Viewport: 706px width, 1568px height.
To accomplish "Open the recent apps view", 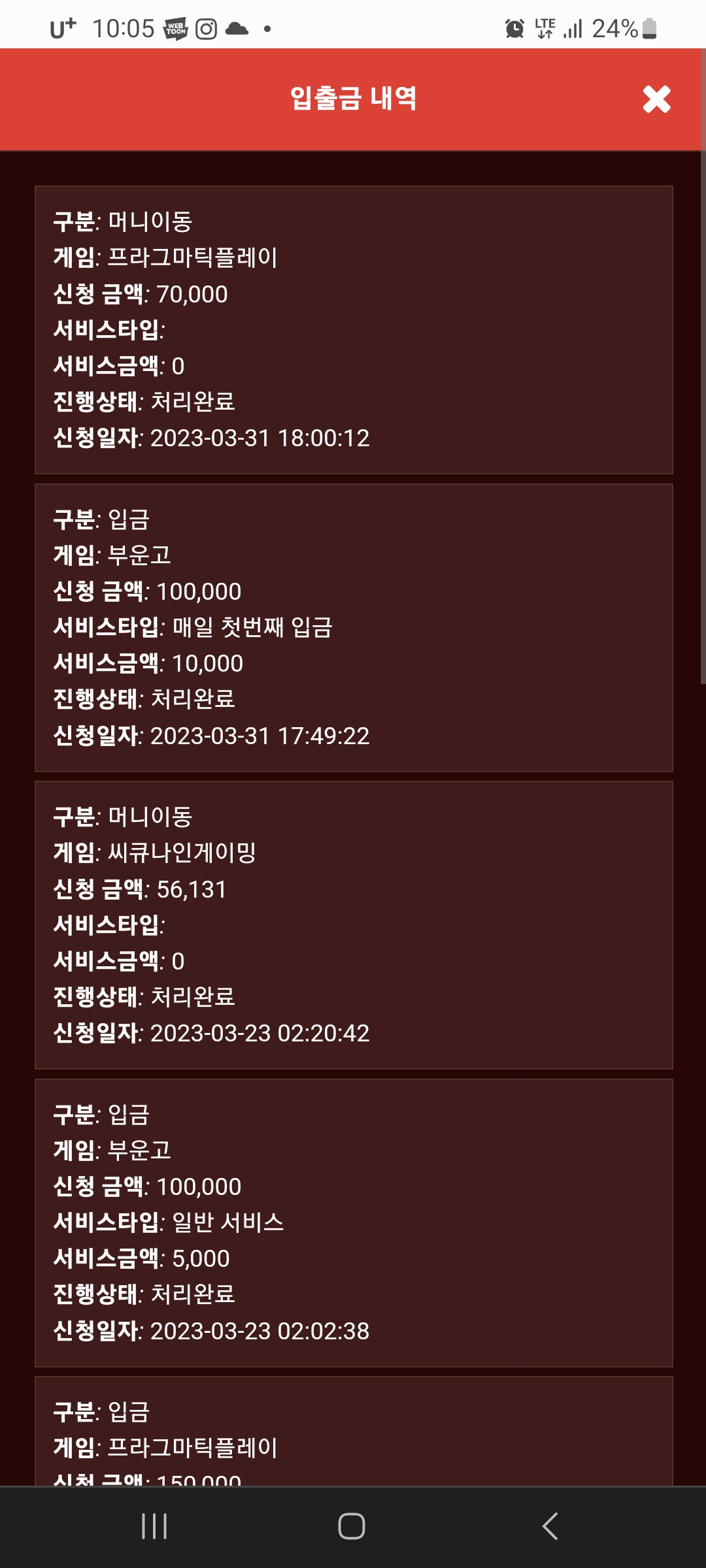I will [154, 1526].
